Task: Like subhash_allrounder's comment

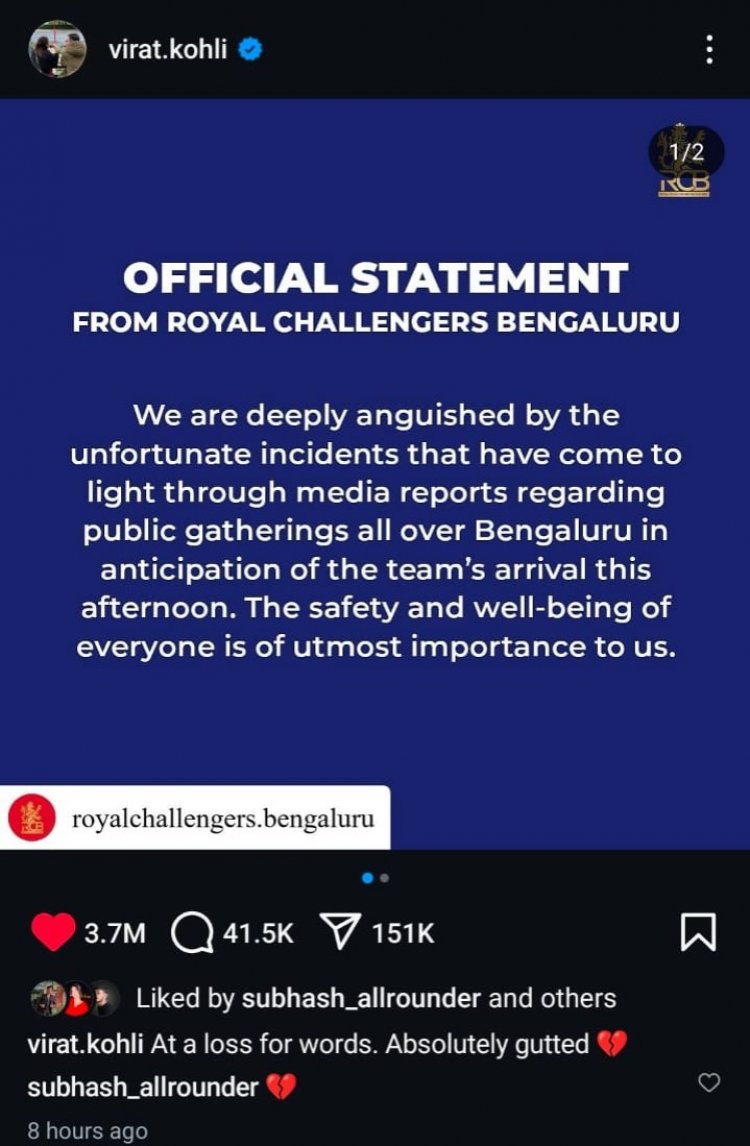Action: click(x=708, y=1083)
